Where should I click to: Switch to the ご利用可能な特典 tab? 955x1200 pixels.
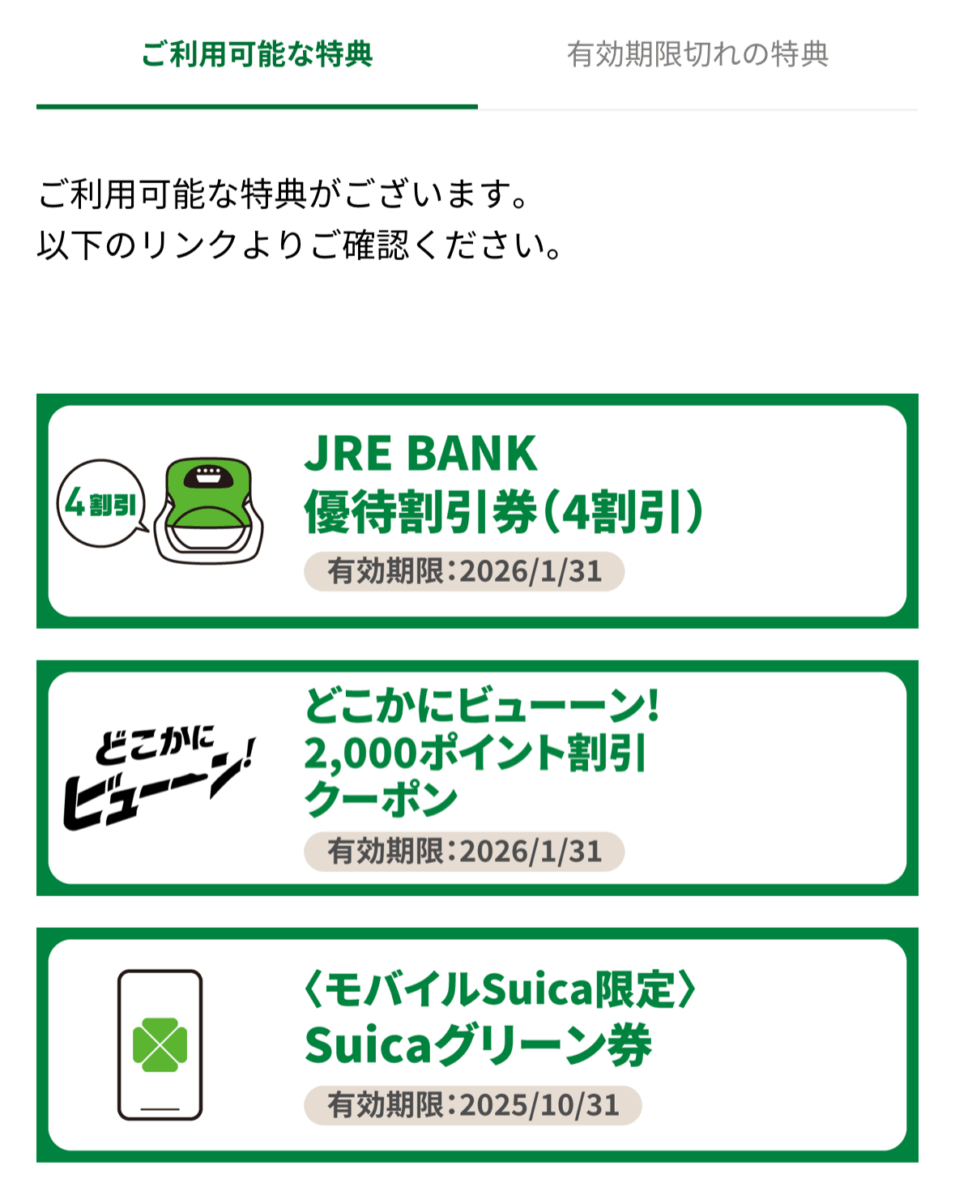point(257,54)
